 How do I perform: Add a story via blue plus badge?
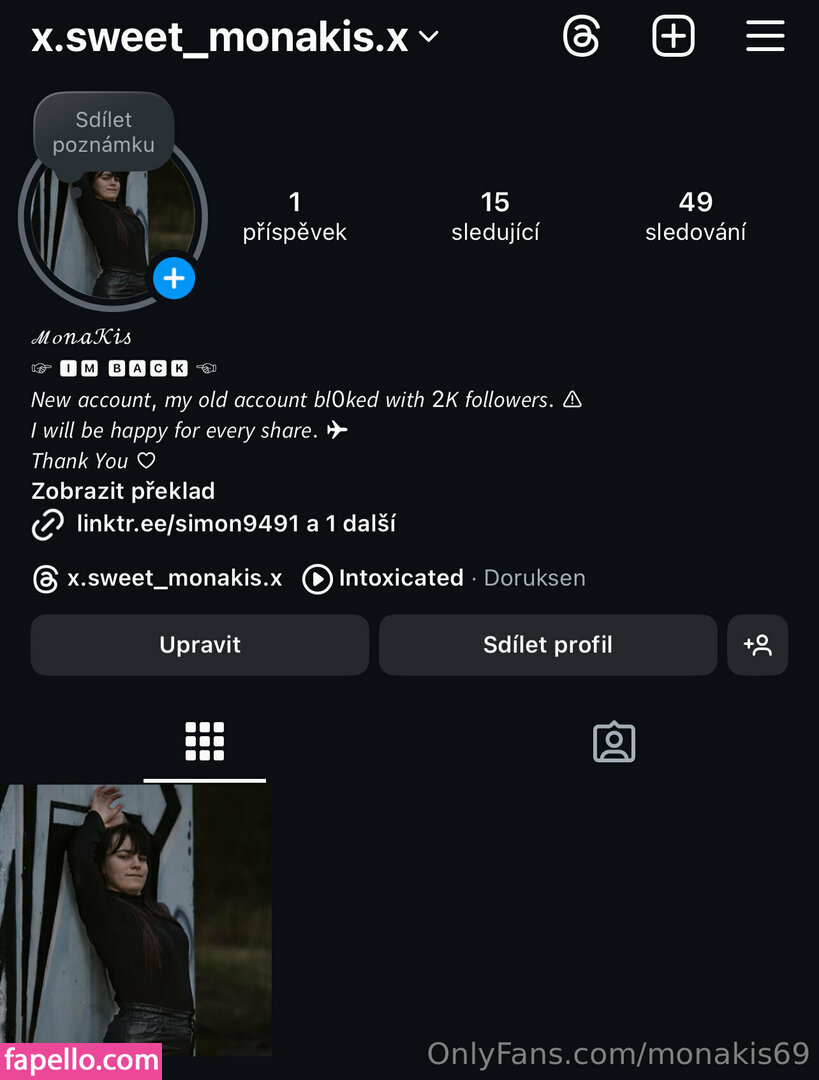pyautogui.click(x=174, y=278)
